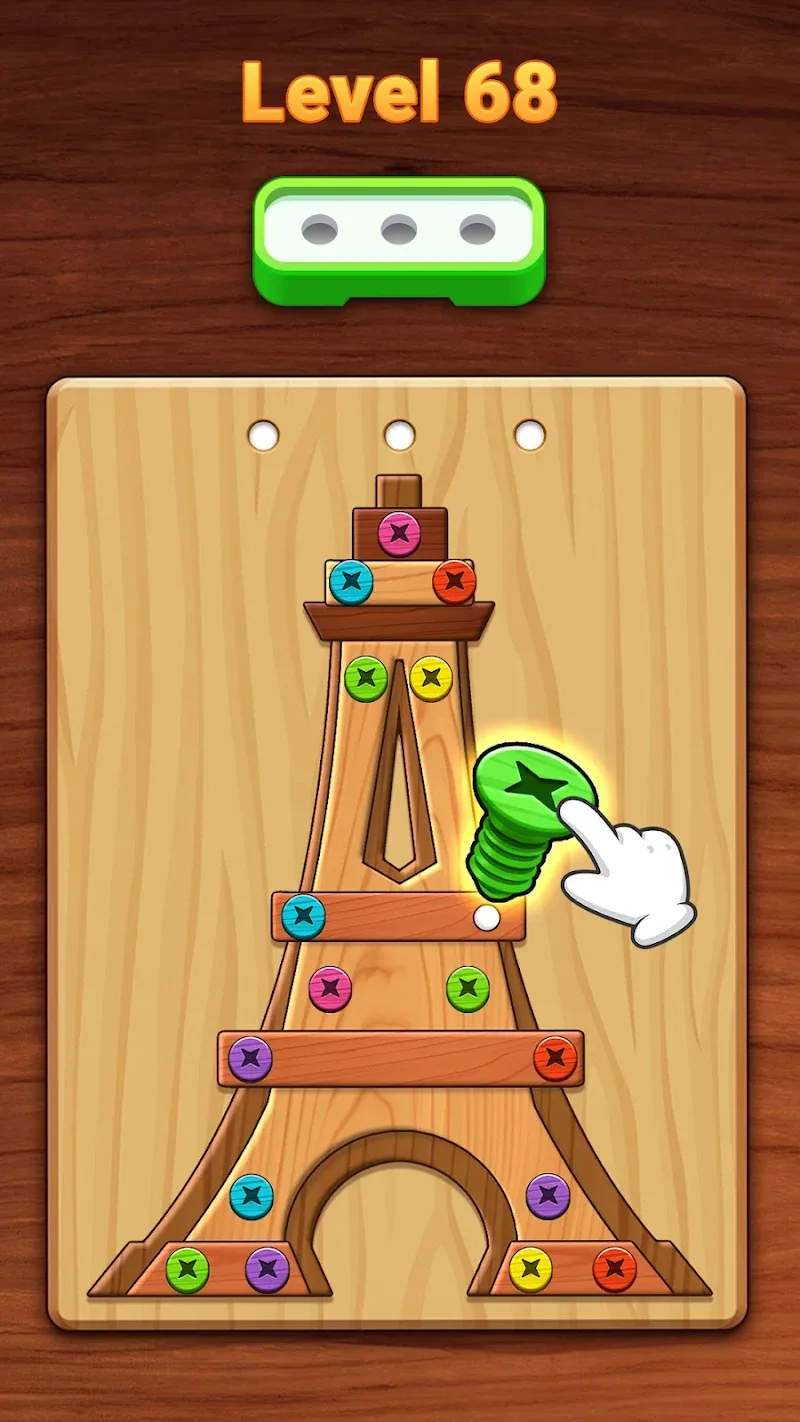Unscrew the yellow screw beside the green screw

(x=431, y=679)
